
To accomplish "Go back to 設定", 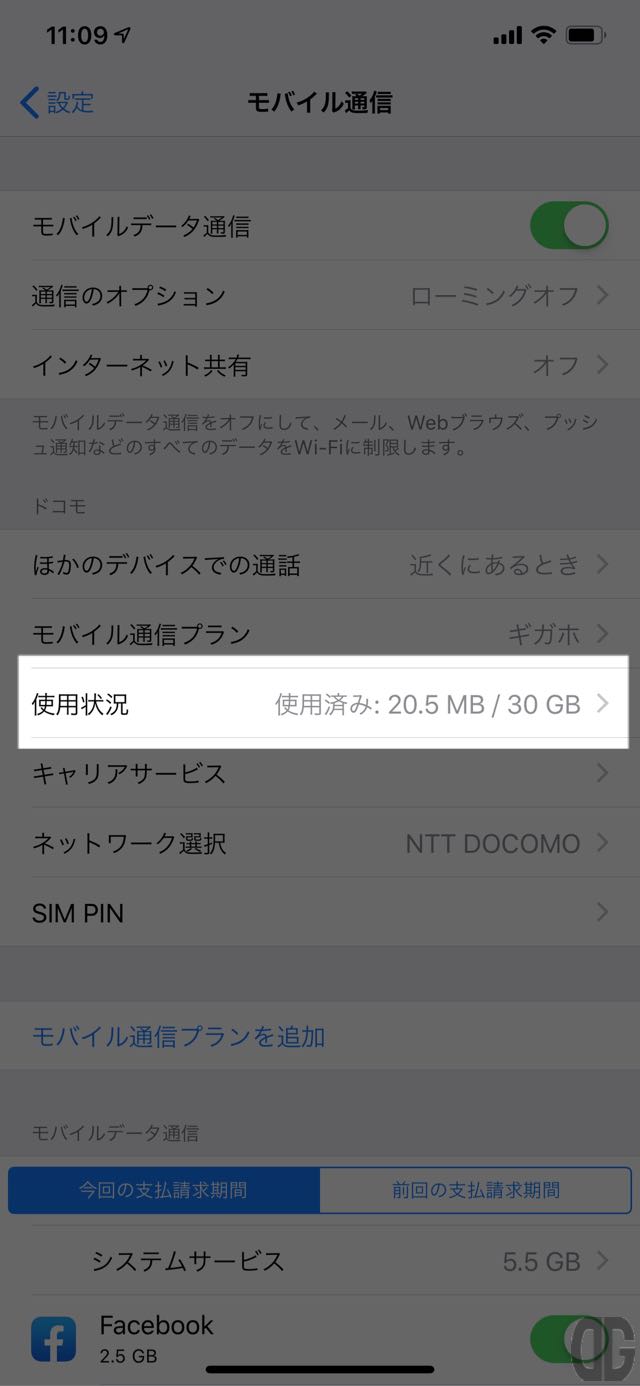I will [57, 102].
